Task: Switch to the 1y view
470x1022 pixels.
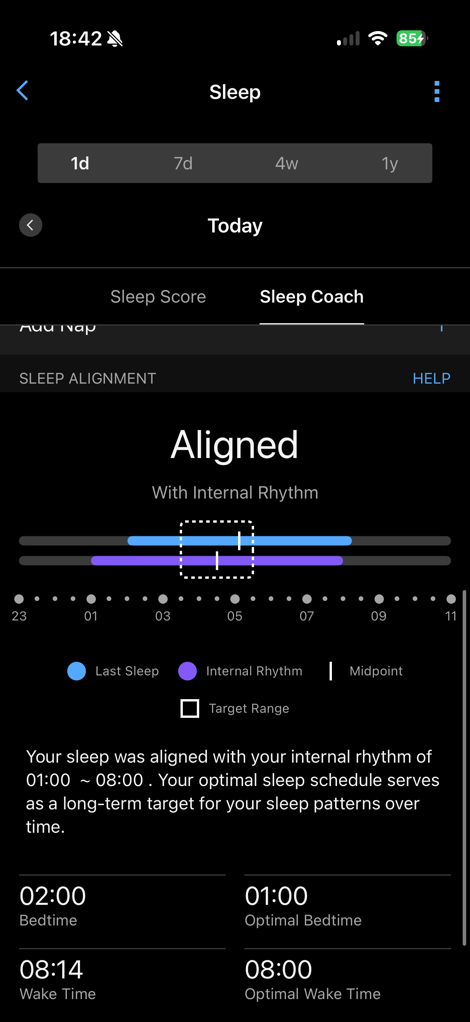Action: coord(390,163)
